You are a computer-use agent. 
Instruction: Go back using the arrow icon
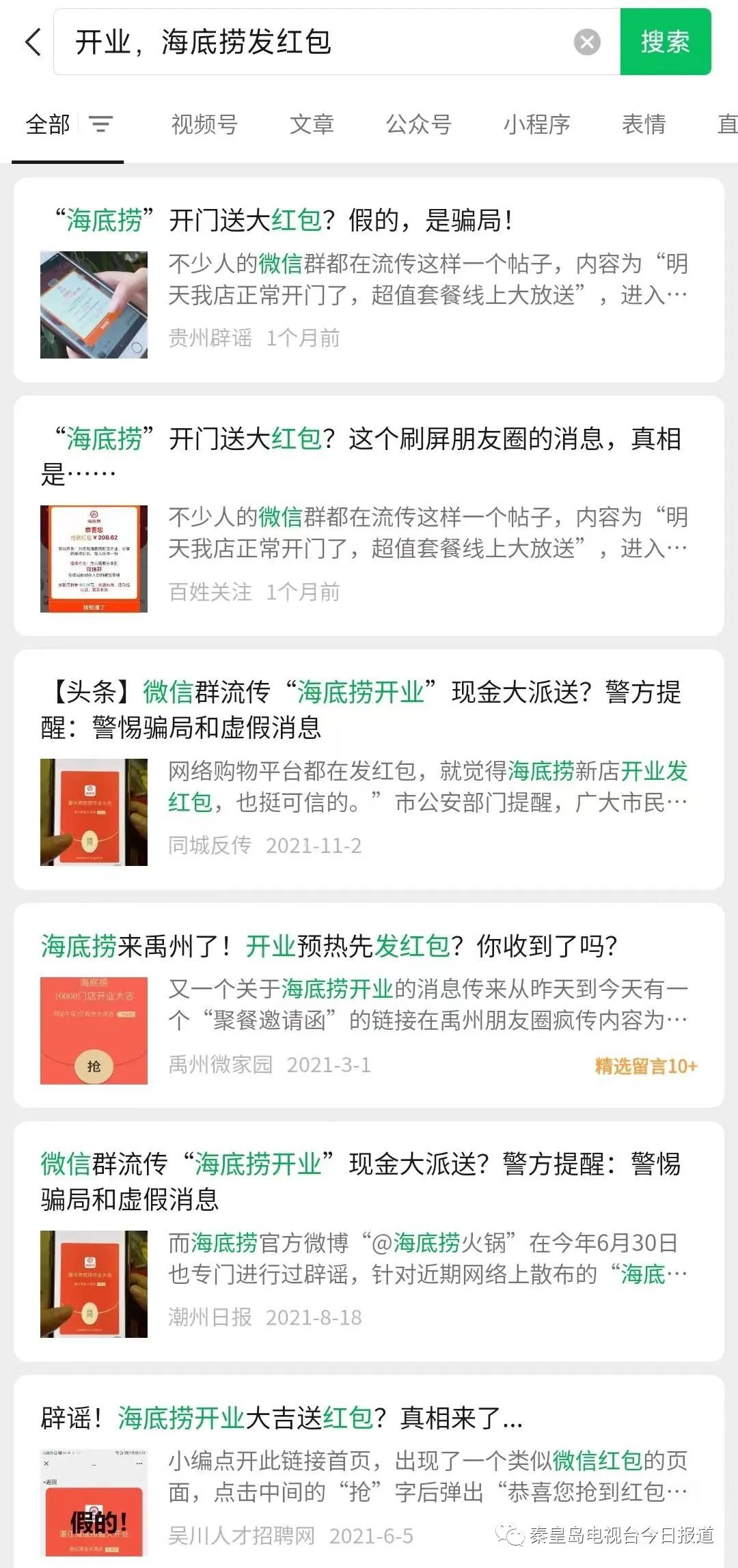coord(33,42)
